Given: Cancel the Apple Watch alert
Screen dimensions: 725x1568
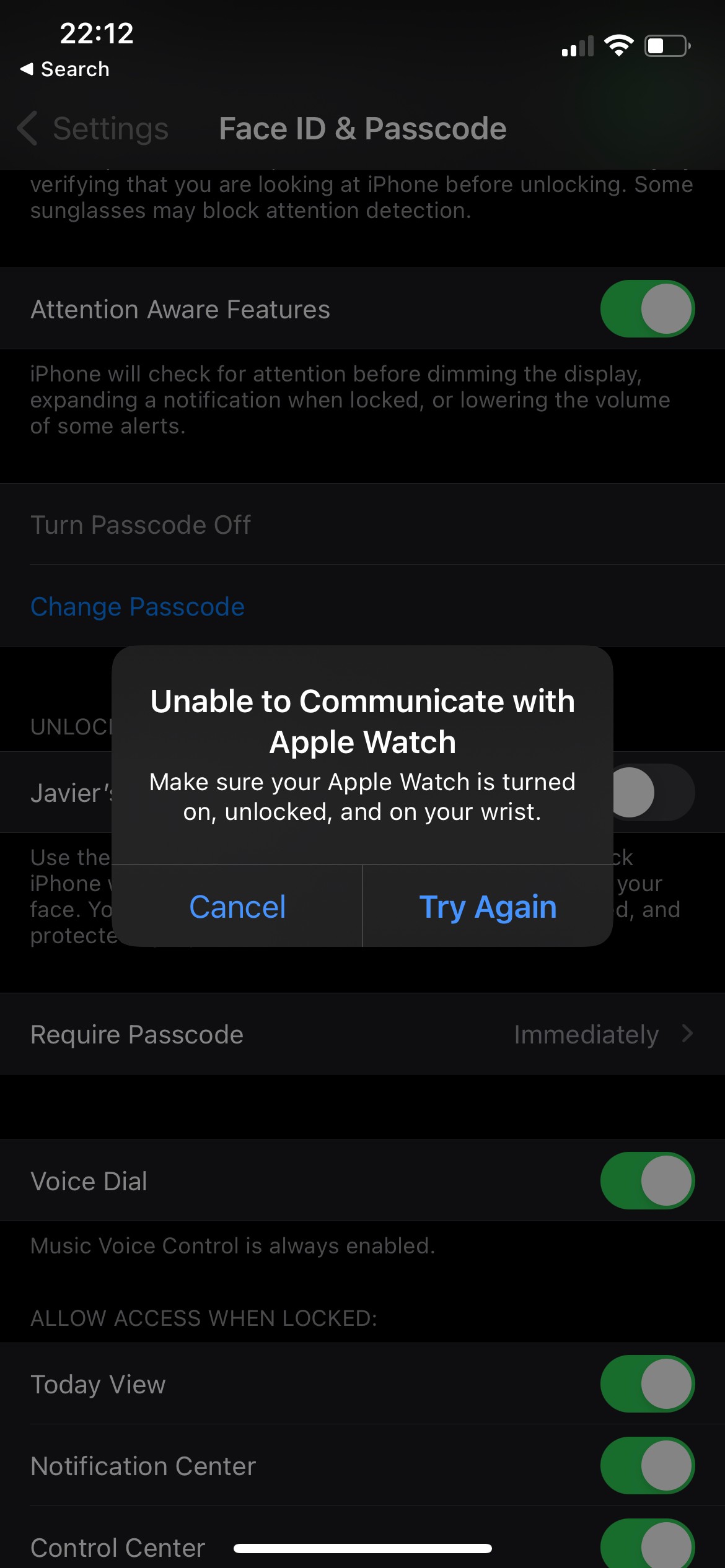Looking at the screenshot, I should (x=237, y=907).
